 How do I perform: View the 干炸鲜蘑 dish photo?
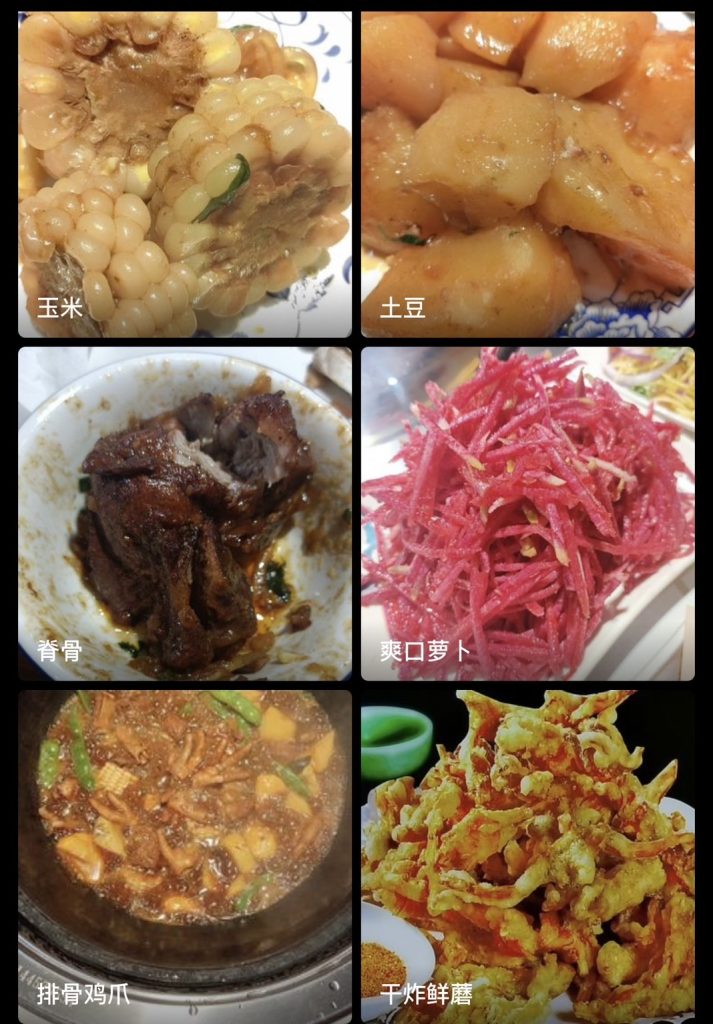point(527,855)
